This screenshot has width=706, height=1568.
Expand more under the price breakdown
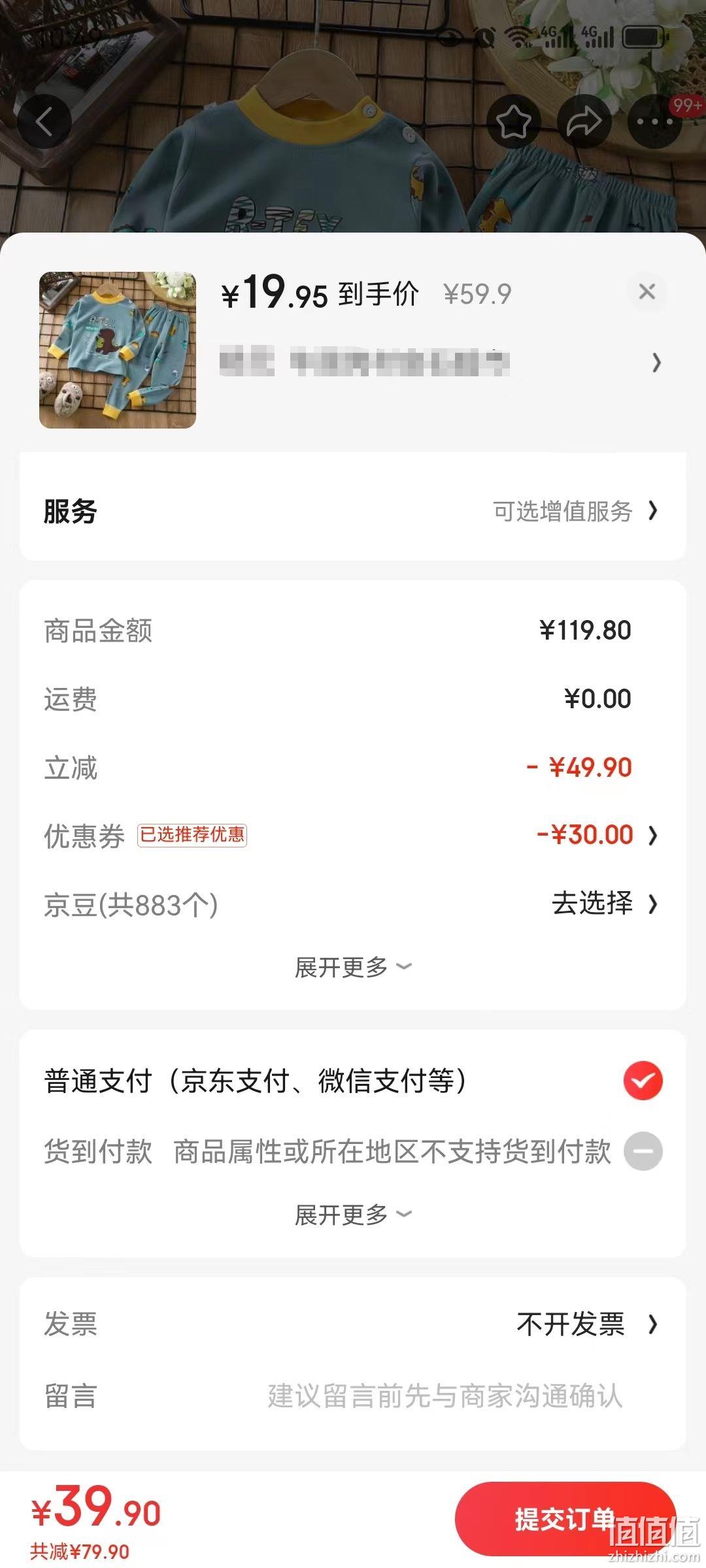[x=353, y=967]
